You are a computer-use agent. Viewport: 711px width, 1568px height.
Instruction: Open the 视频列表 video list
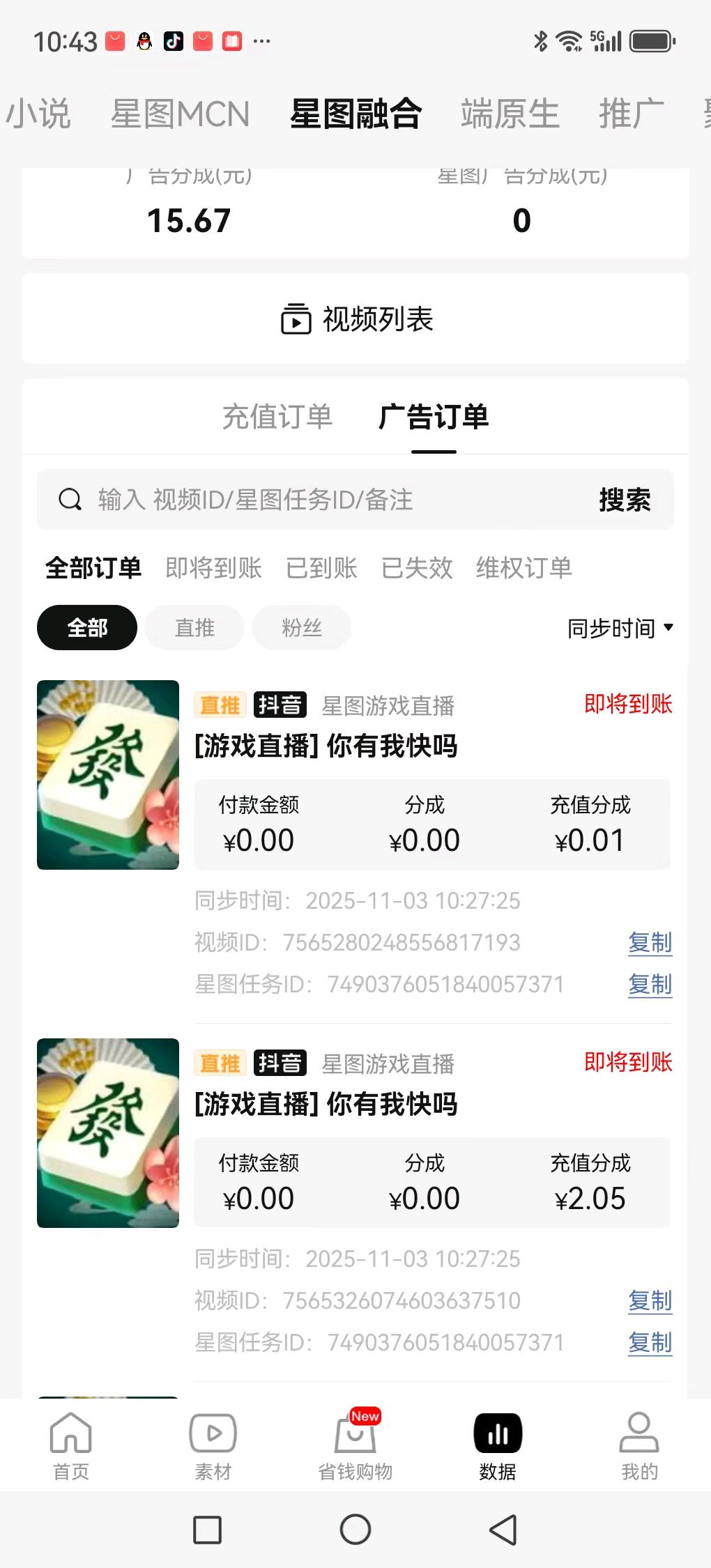click(x=355, y=320)
